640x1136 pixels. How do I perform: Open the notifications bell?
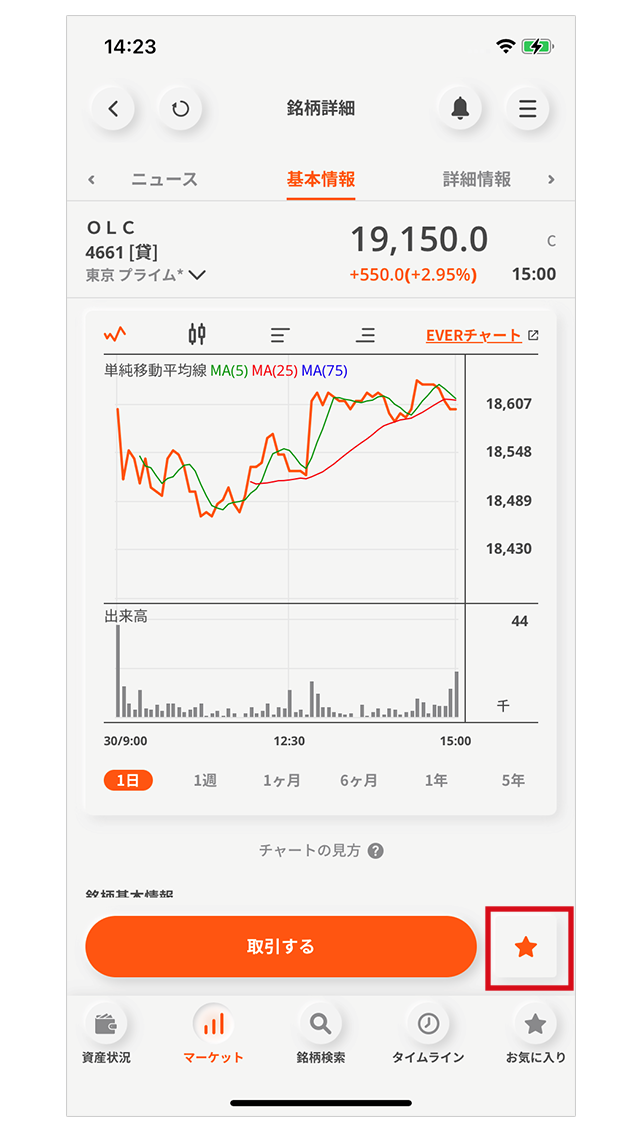pyautogui.click(x=460, y=109)
